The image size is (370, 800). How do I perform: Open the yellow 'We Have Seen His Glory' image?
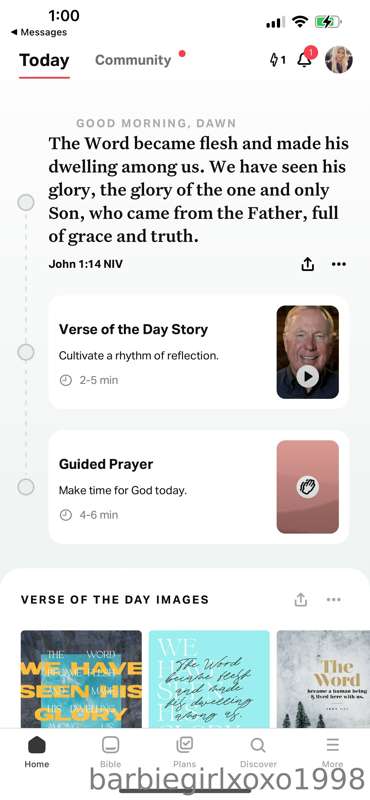click(x=81, y=679)
